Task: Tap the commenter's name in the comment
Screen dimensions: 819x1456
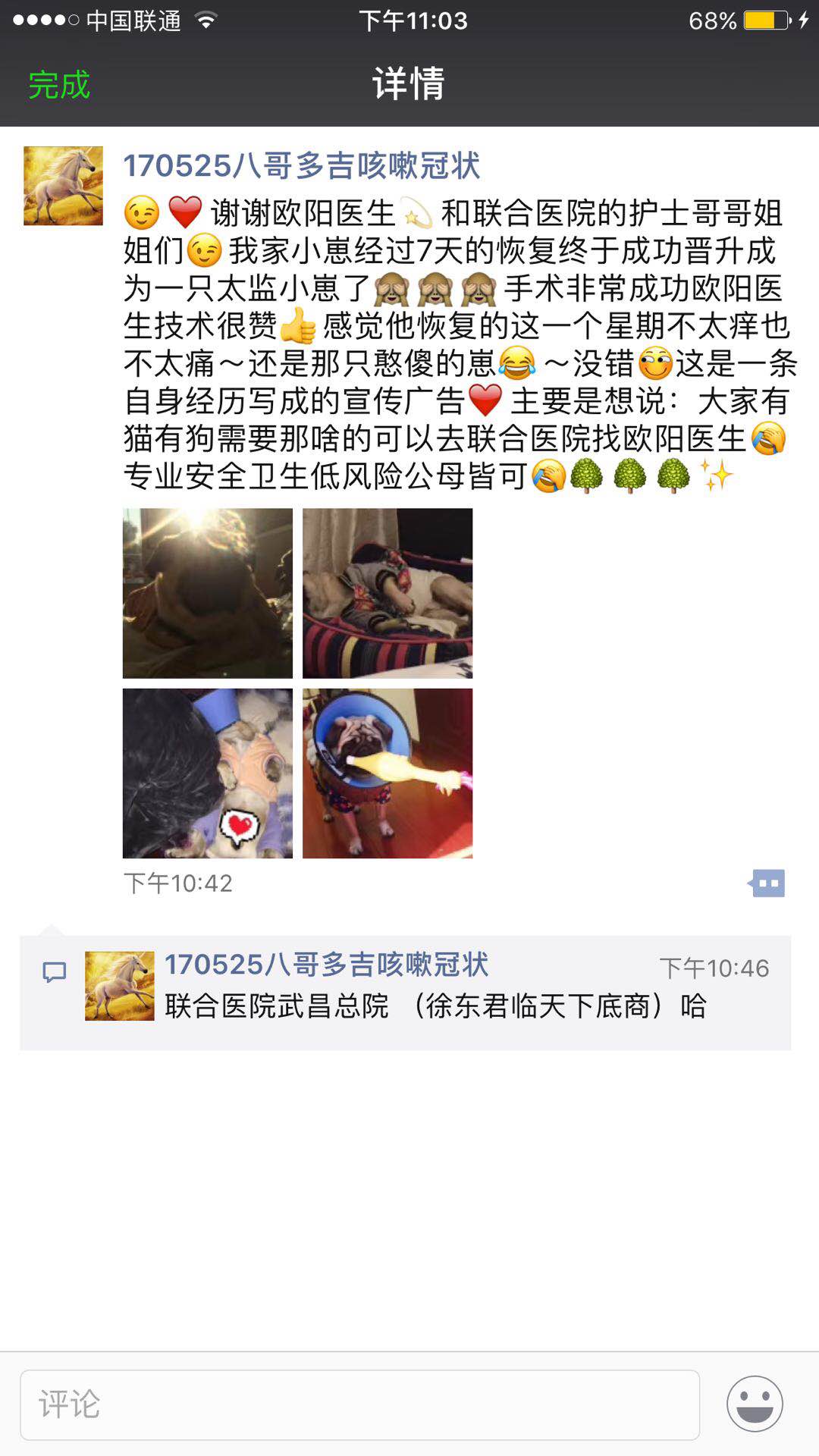Action: click(x=326, y=965)
